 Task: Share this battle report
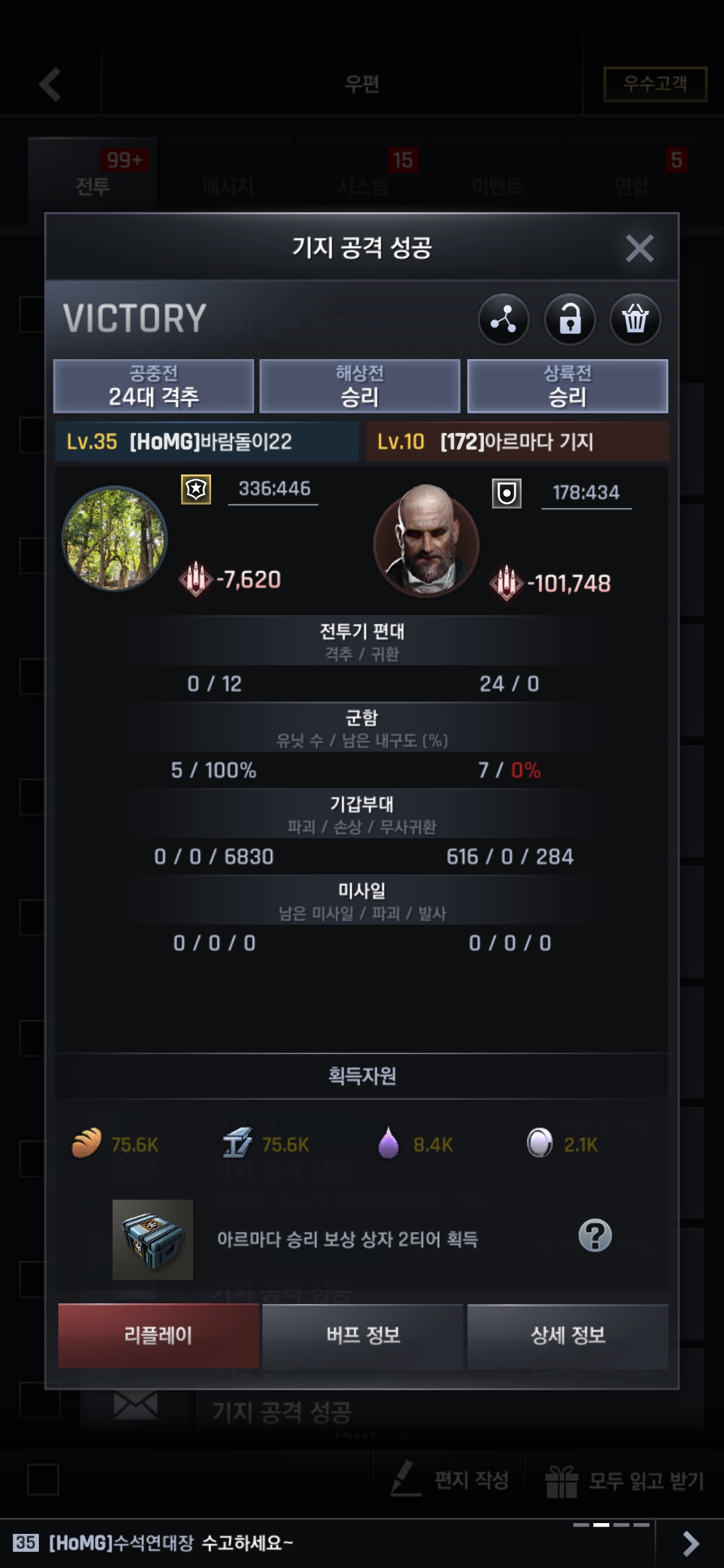pos(503,319)
